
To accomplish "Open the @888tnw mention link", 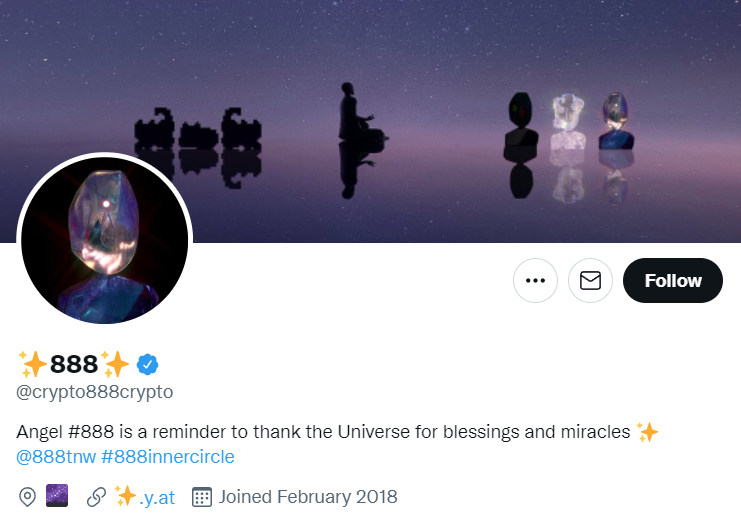I will [56, 457].
